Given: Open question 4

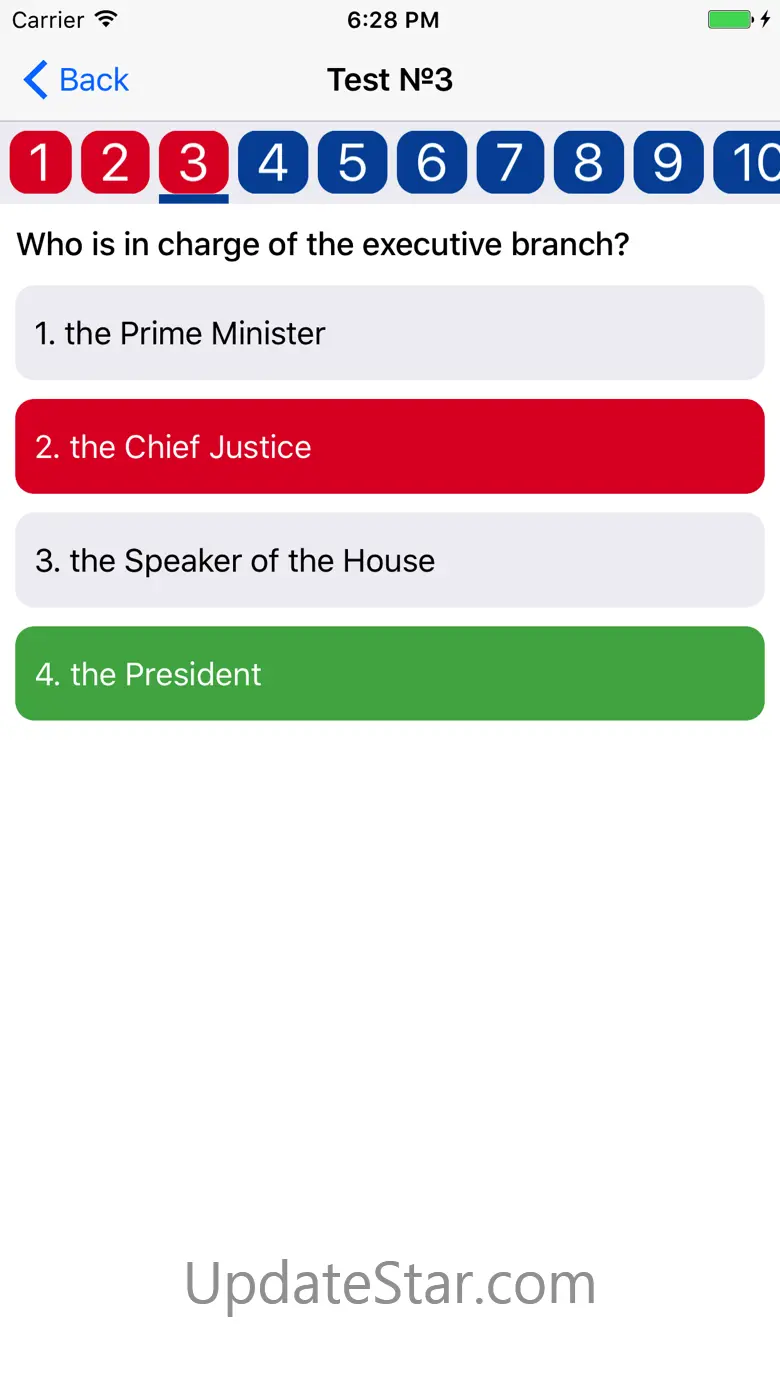Looking at the screenshot, I should pos(273,162).
